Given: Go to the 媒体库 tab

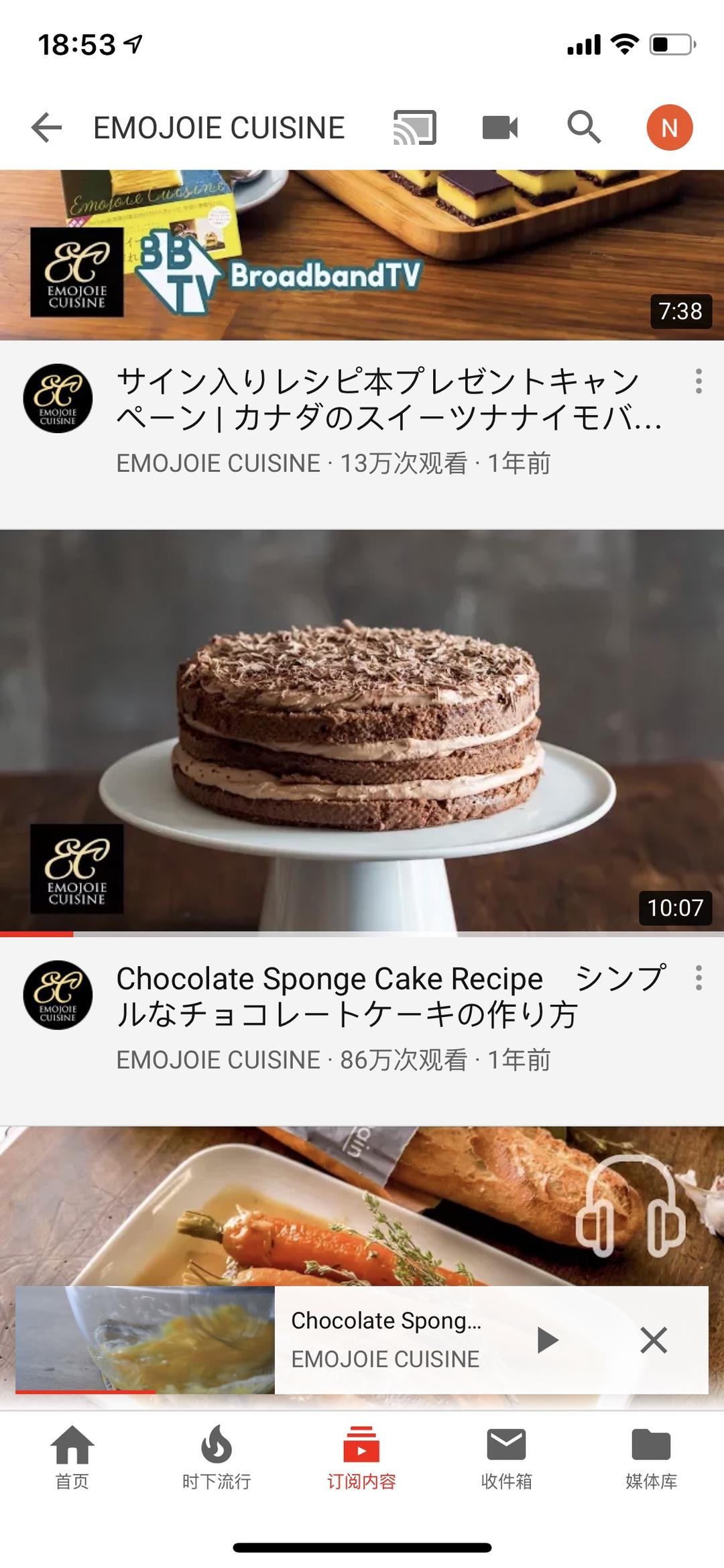Looking at the screenshot, I should tap(651, 1457).
